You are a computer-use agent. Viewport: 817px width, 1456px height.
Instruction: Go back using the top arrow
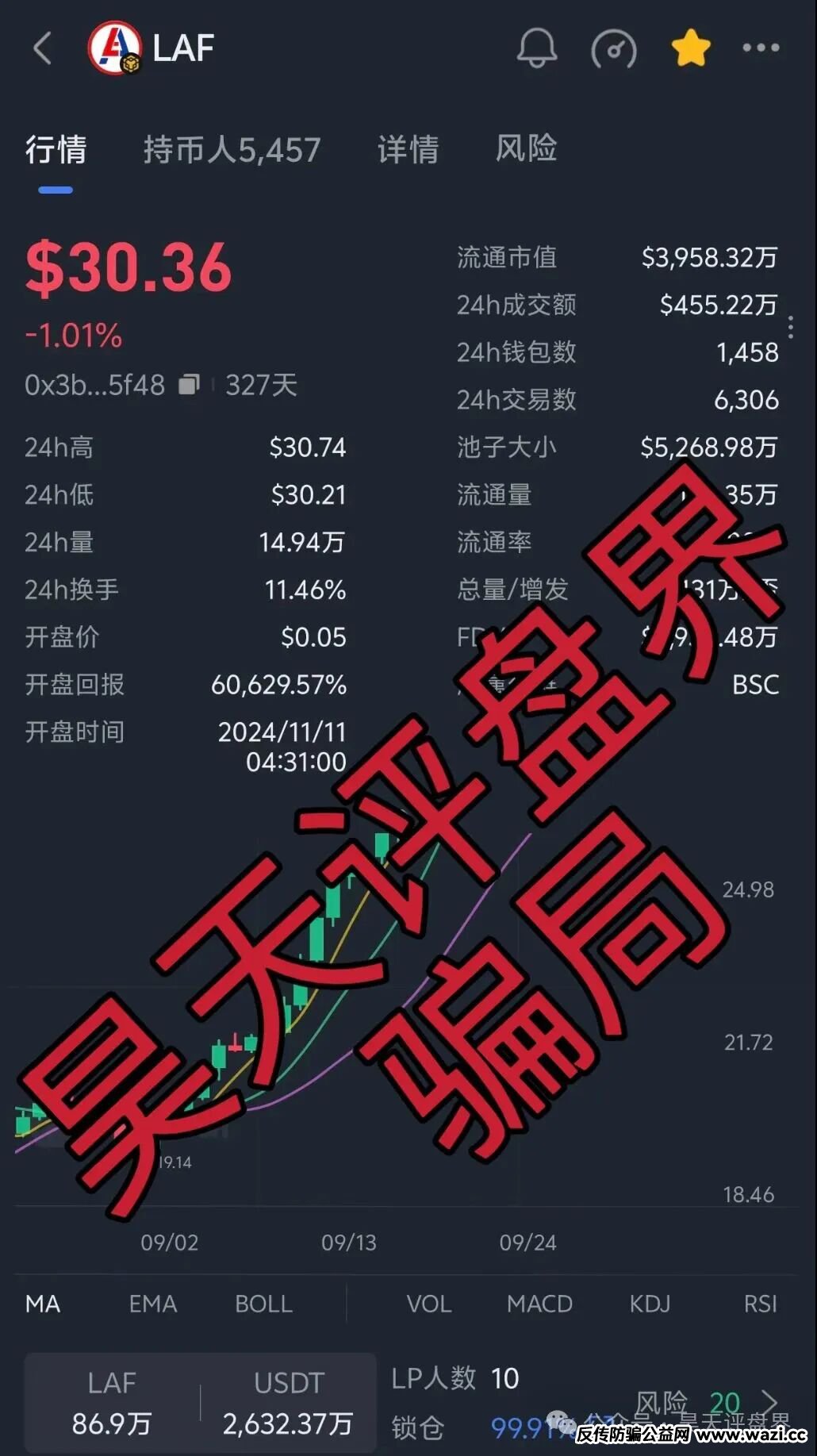click(43, 48)
